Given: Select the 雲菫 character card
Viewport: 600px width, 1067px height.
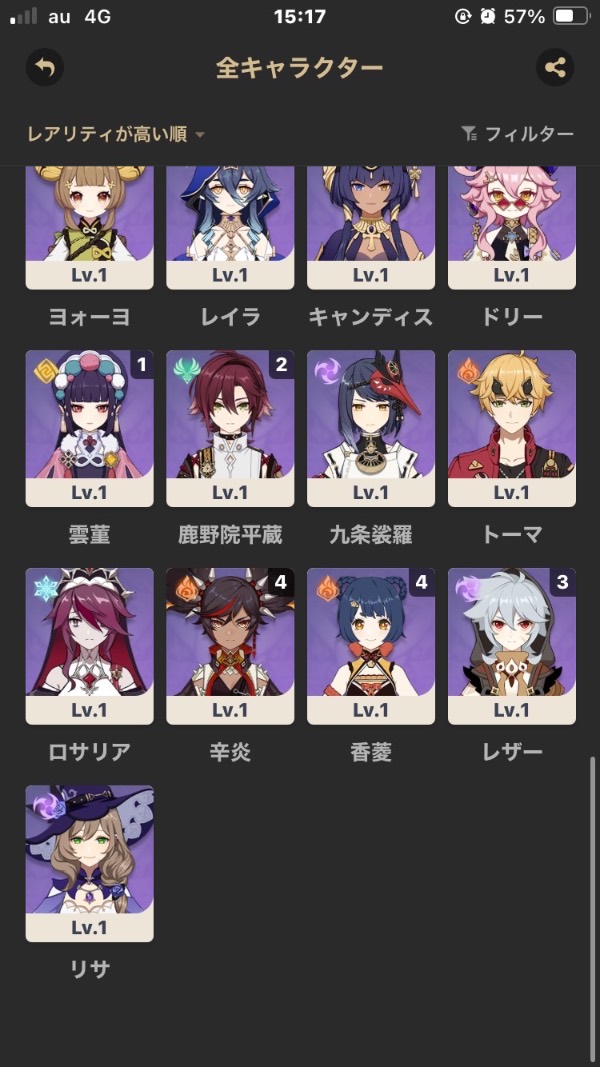Looking at the screenshot, I should coord(89,428).
